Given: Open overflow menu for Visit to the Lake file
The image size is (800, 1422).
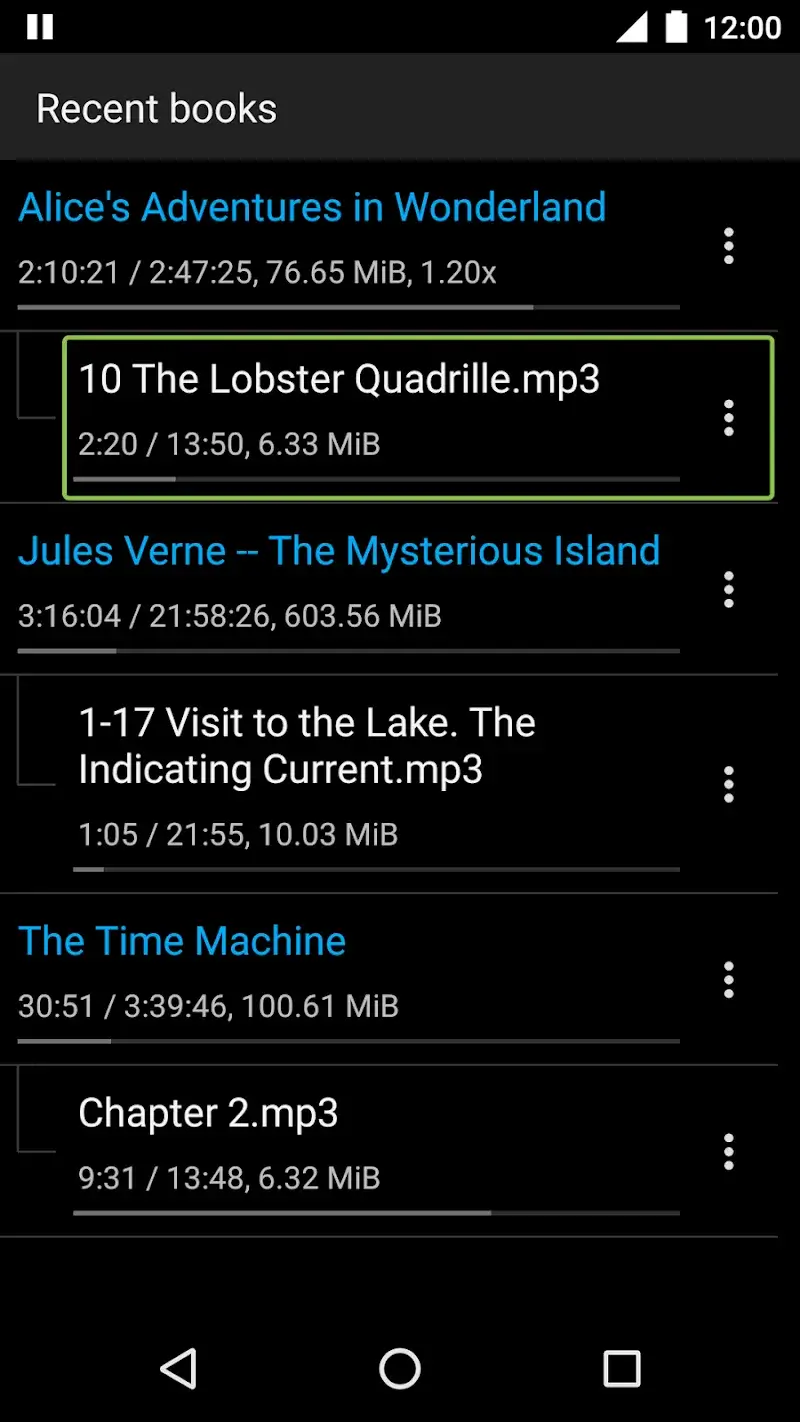Looking at the screenshot, I should (x=728, y=784).
